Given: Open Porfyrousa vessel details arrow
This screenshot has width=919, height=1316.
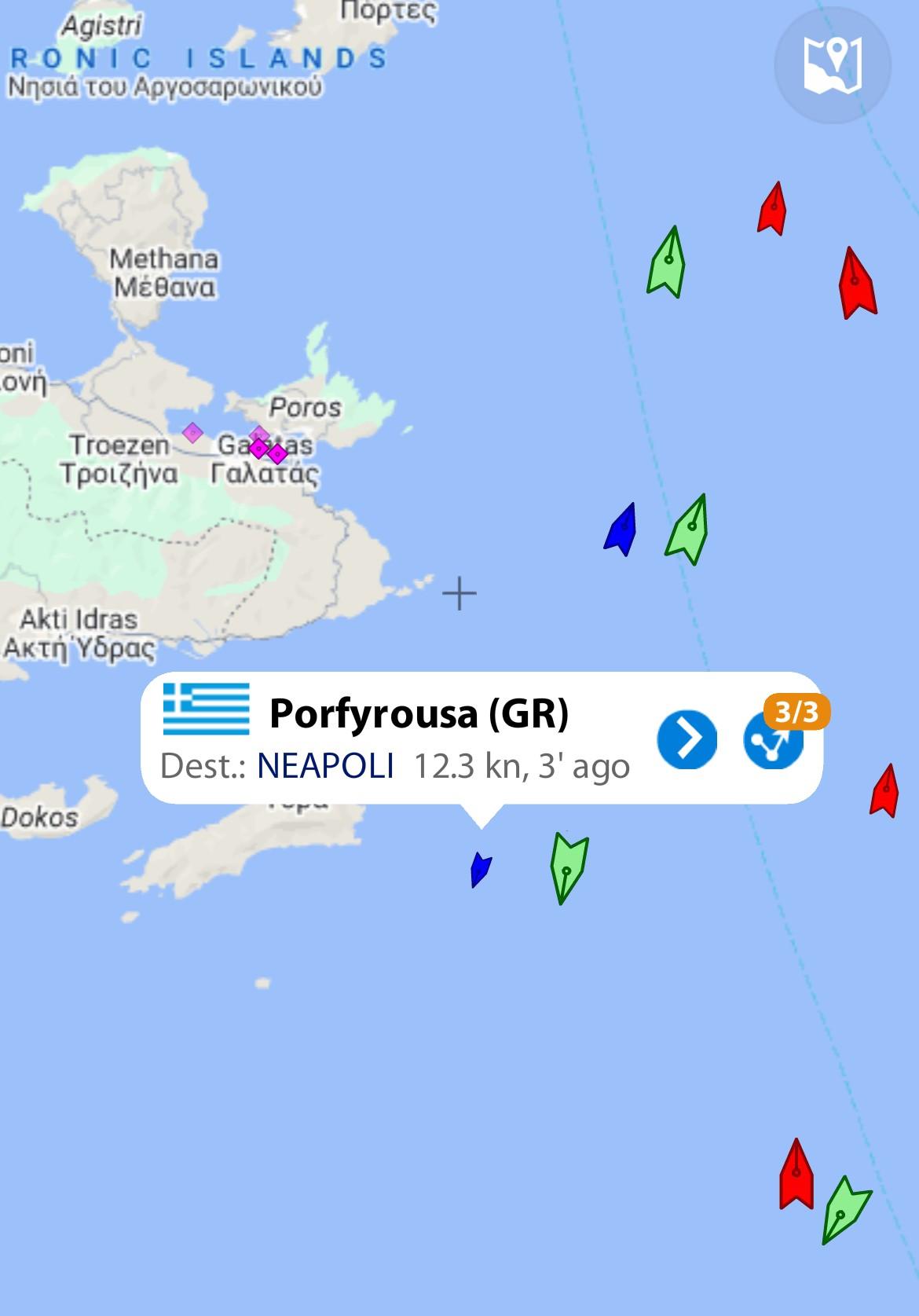Looking at the screenshot, I should (x=687, y=739).
